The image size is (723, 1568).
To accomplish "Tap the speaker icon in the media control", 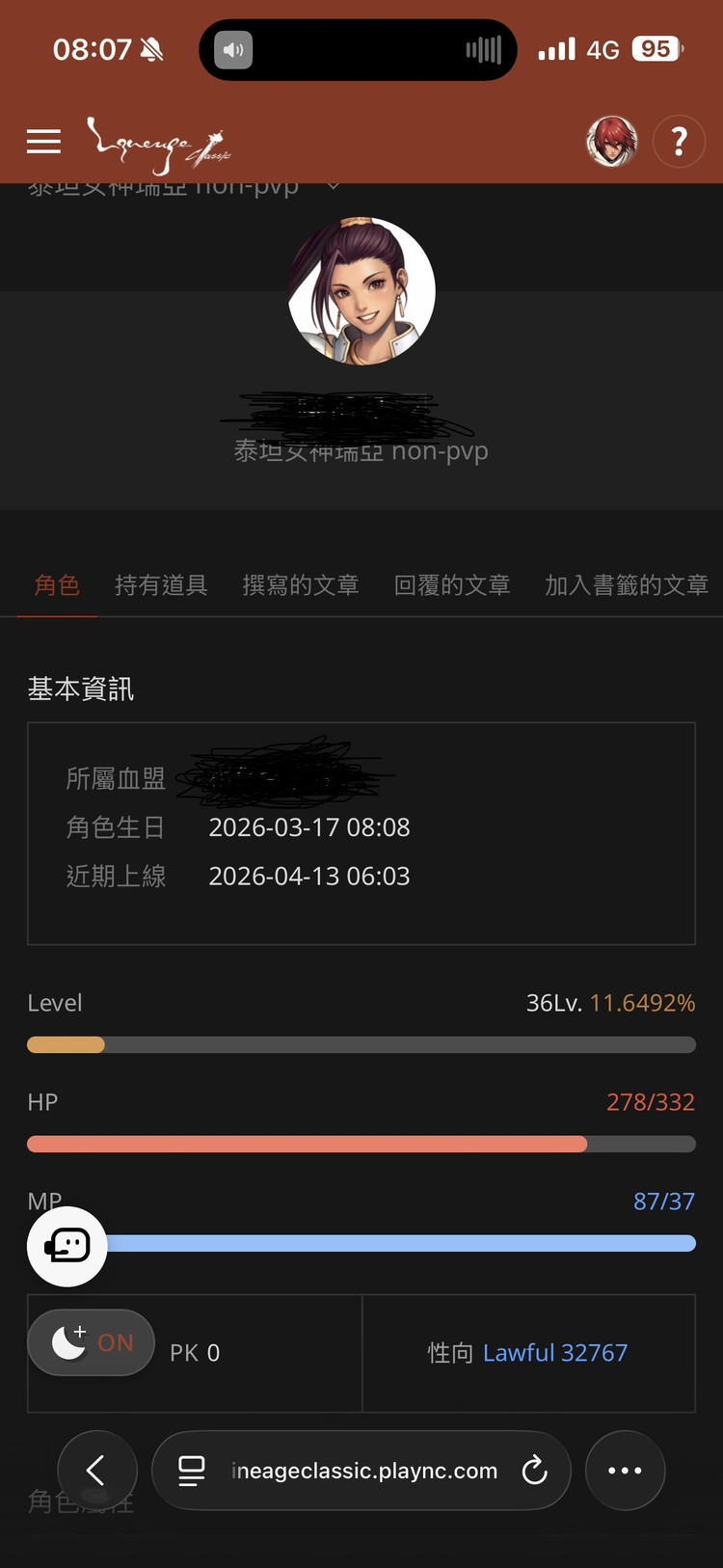I will 231,49.
